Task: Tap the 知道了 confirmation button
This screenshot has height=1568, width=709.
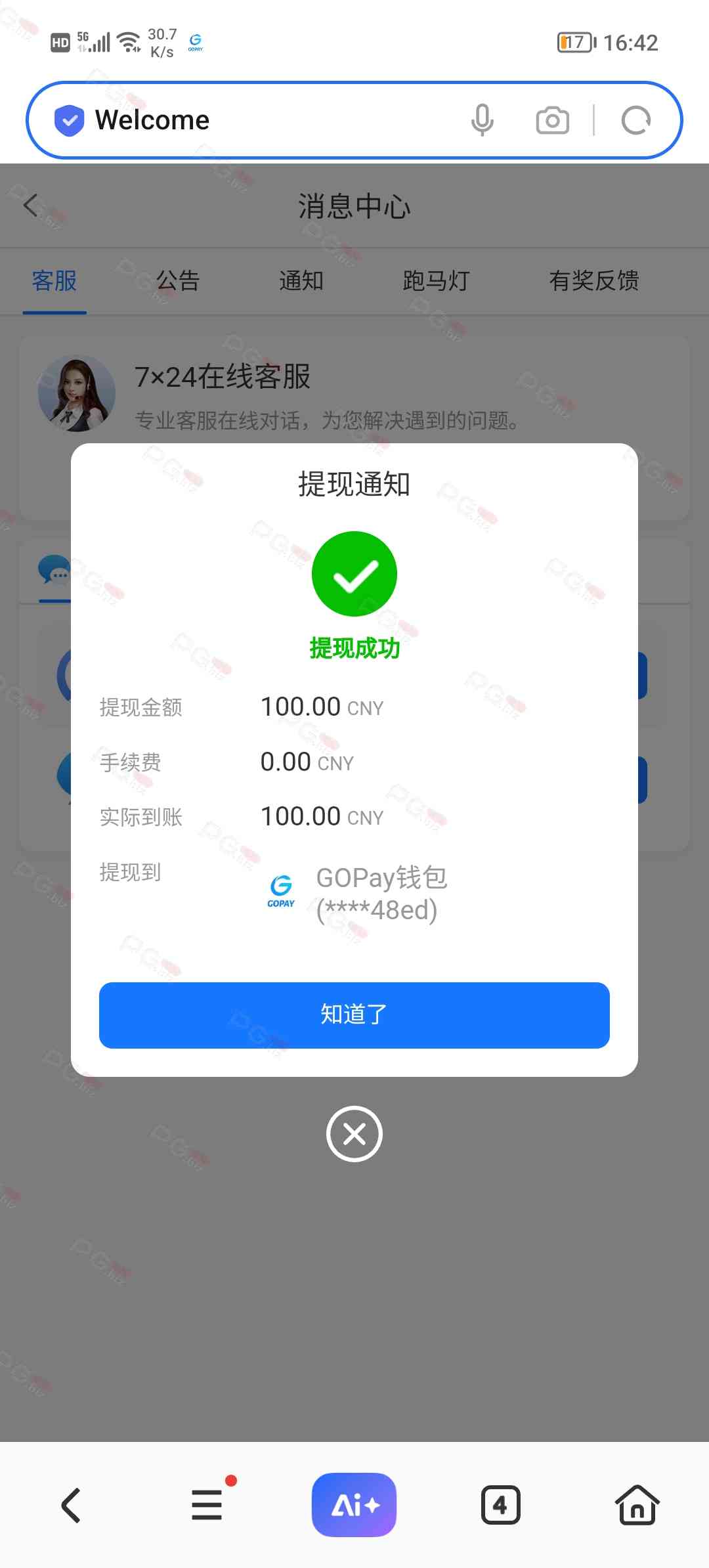Action: 354,1014
